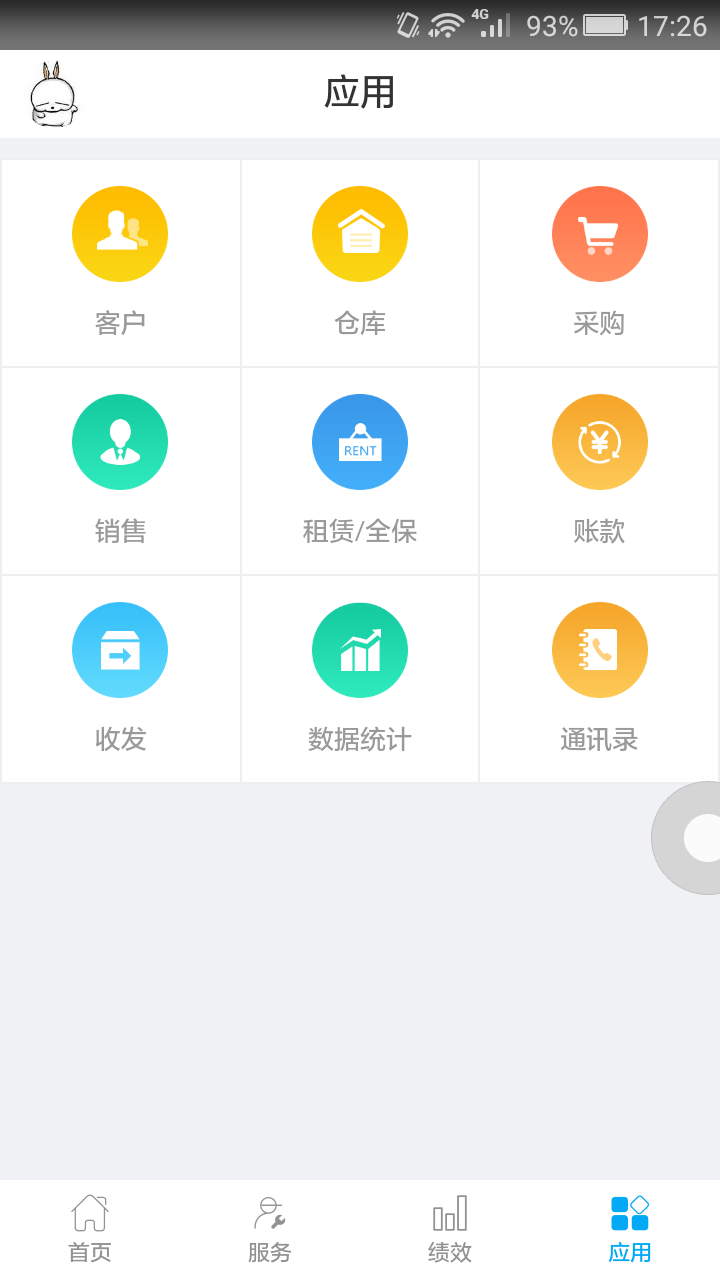Open the 客户 (Customers) app icon
Image resolution: width=720 pixels, height=1280 pixels.
coord(120,233)
